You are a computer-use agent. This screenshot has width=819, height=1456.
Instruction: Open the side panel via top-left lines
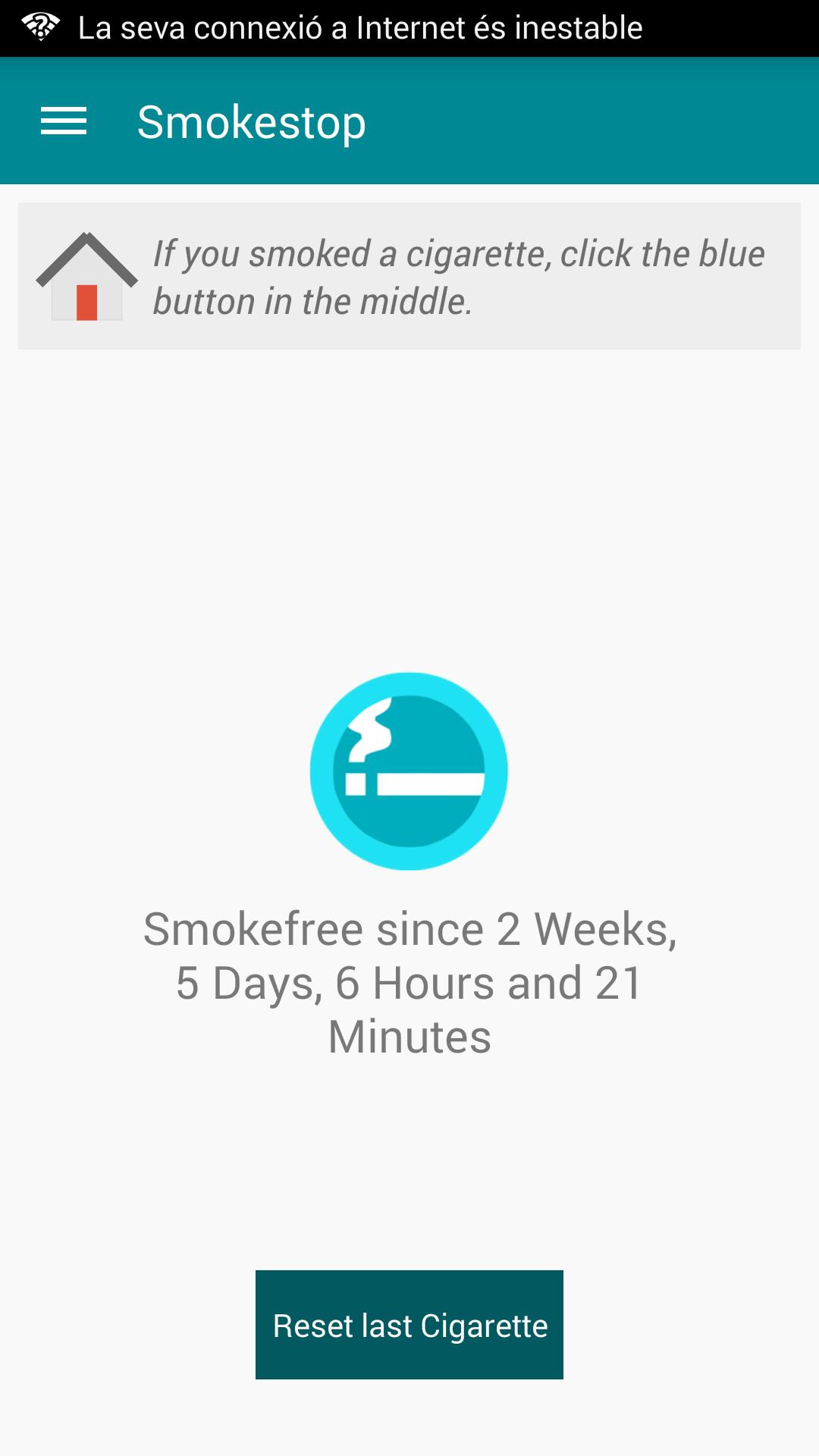64,121
